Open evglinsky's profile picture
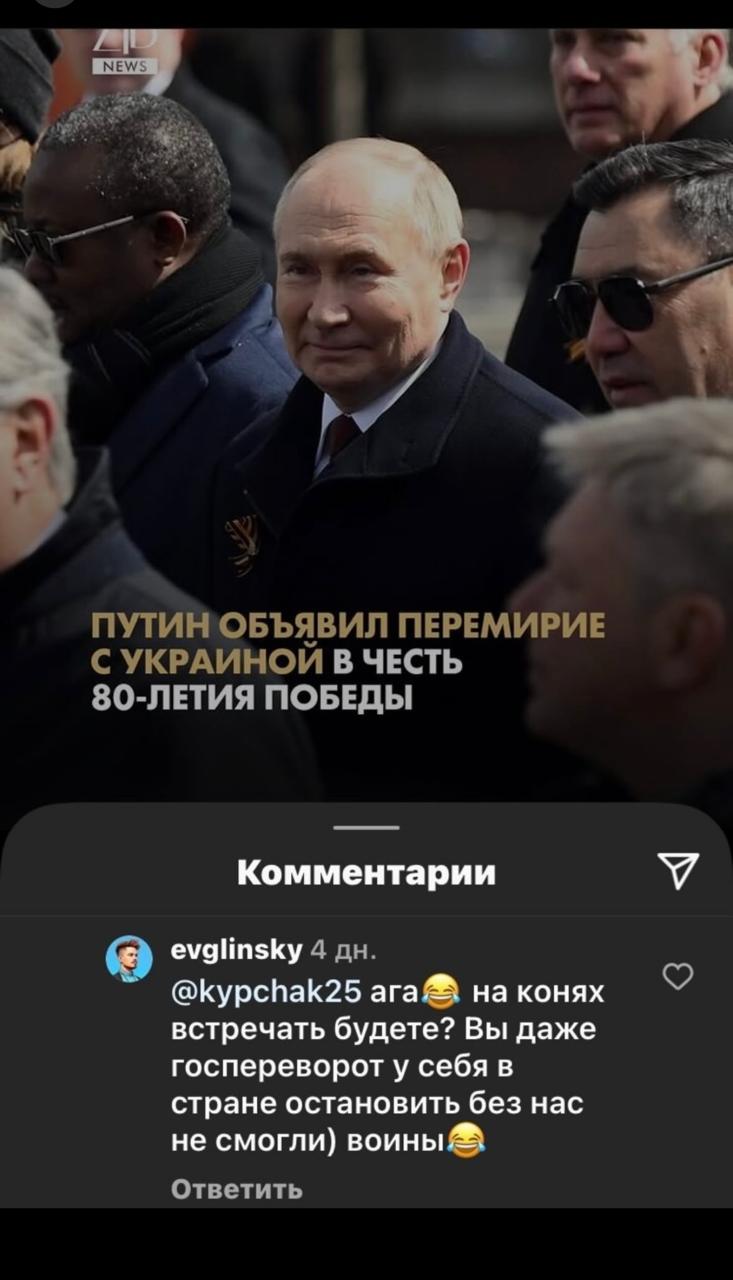This screenshot has width=733, height=1280. point(129,959)
